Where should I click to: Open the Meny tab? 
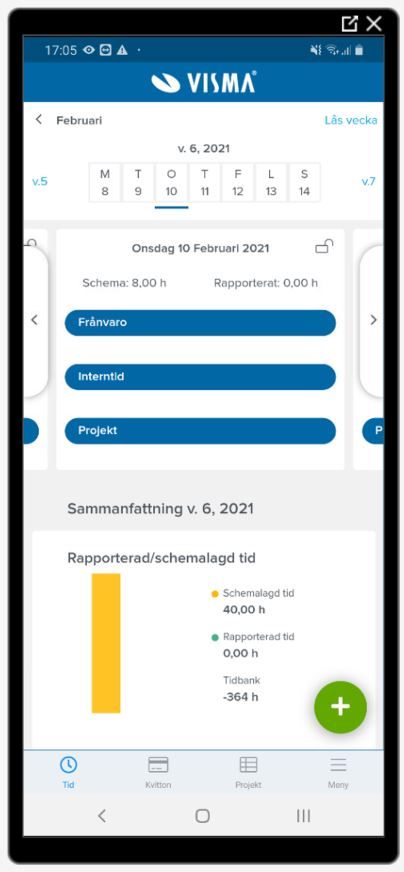point(338,772)
